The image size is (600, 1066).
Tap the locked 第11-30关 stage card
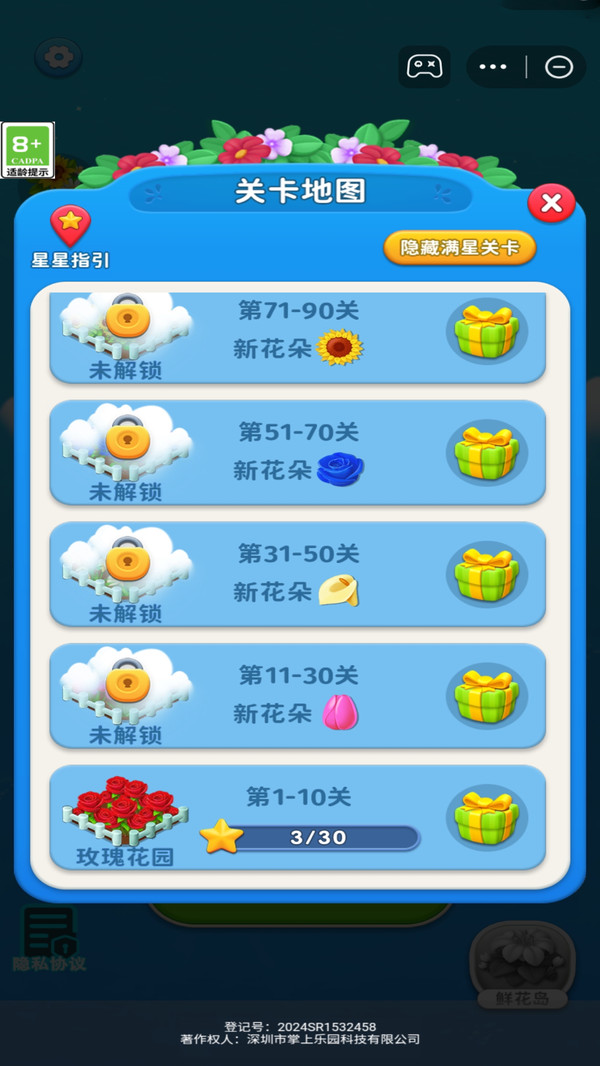click(298, 695)
